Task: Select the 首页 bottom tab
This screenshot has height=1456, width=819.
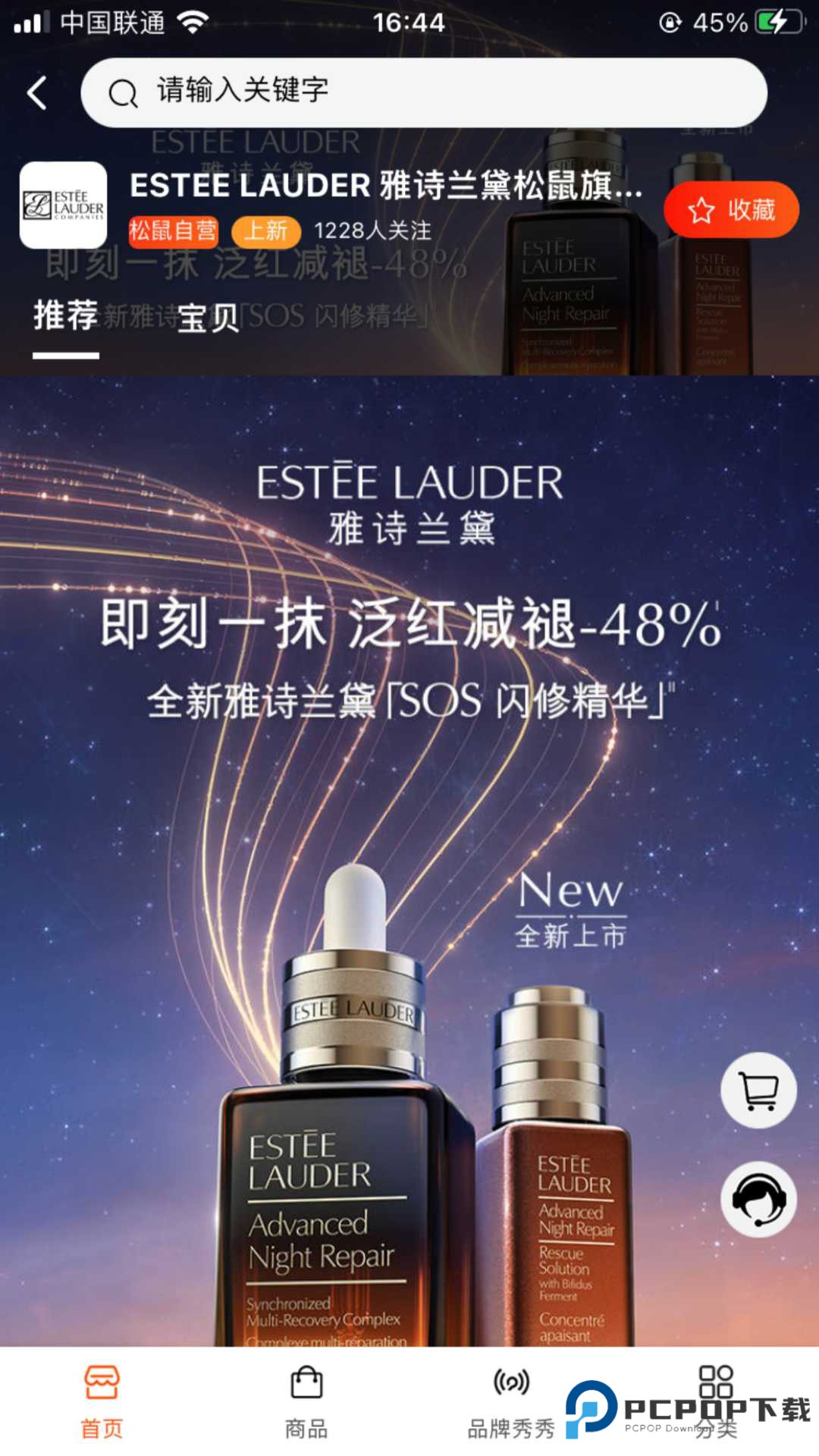Action: tap(102, 1401)
